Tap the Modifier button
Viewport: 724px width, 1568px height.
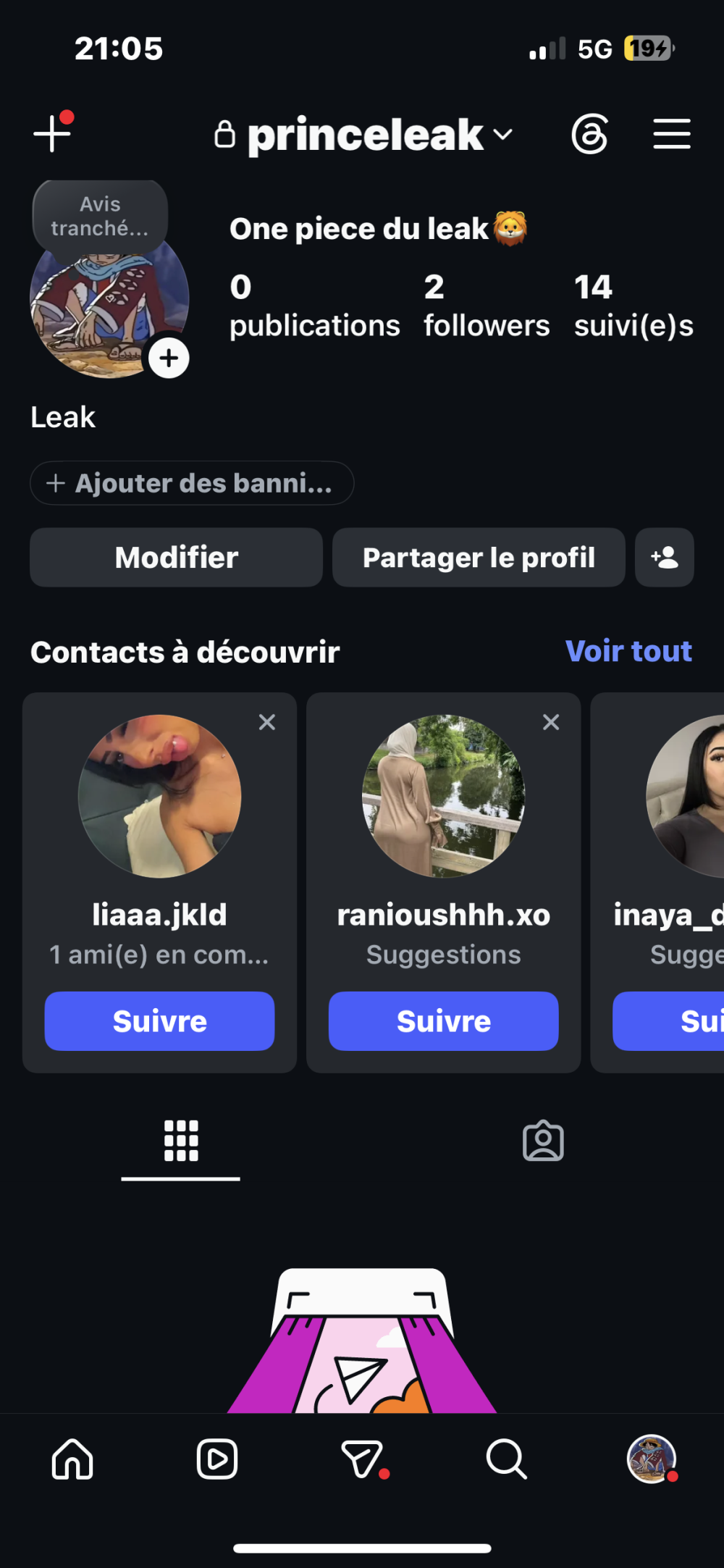(x=176, y=557)
